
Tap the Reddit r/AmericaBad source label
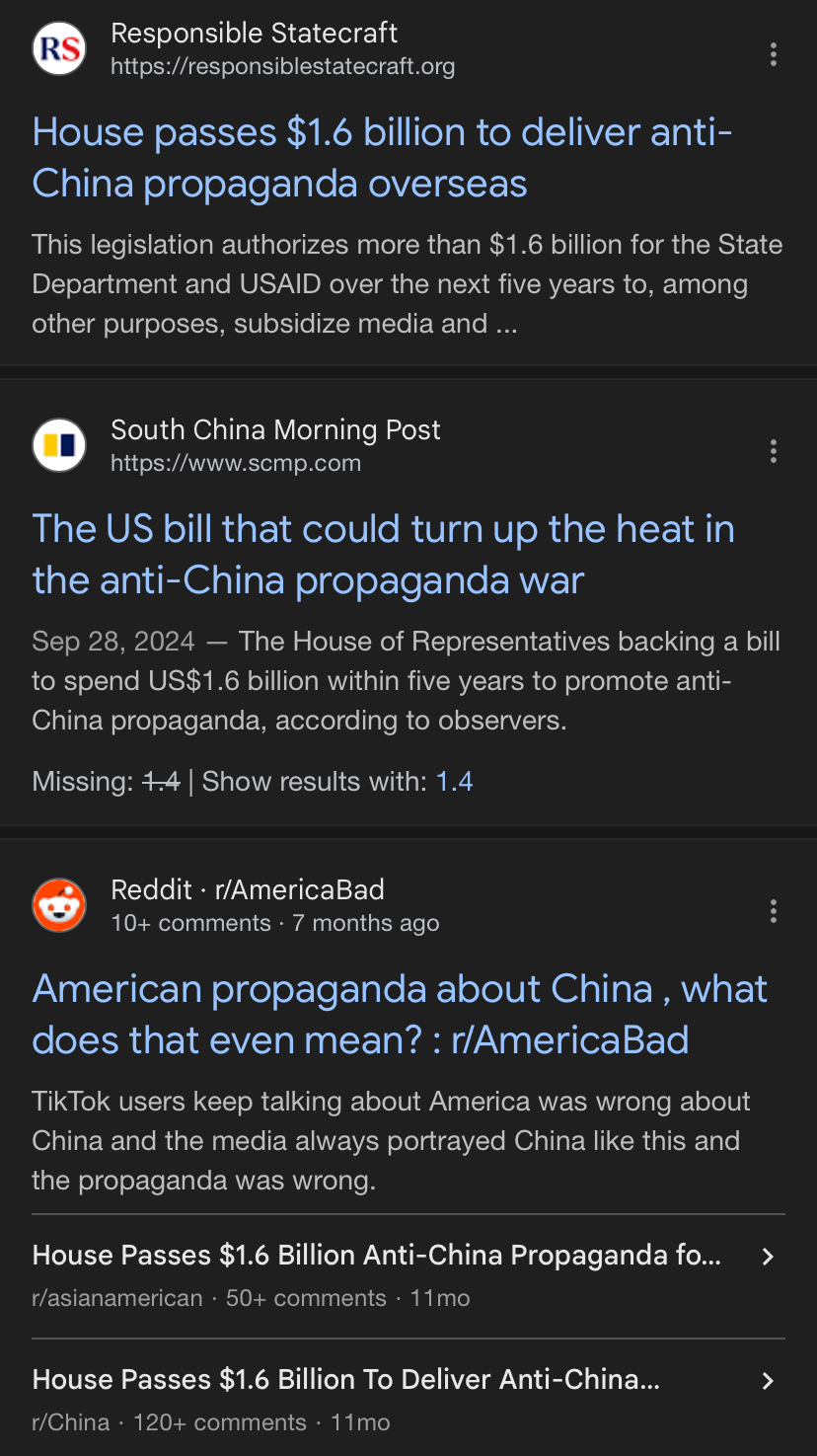click(x=247, y=889)
